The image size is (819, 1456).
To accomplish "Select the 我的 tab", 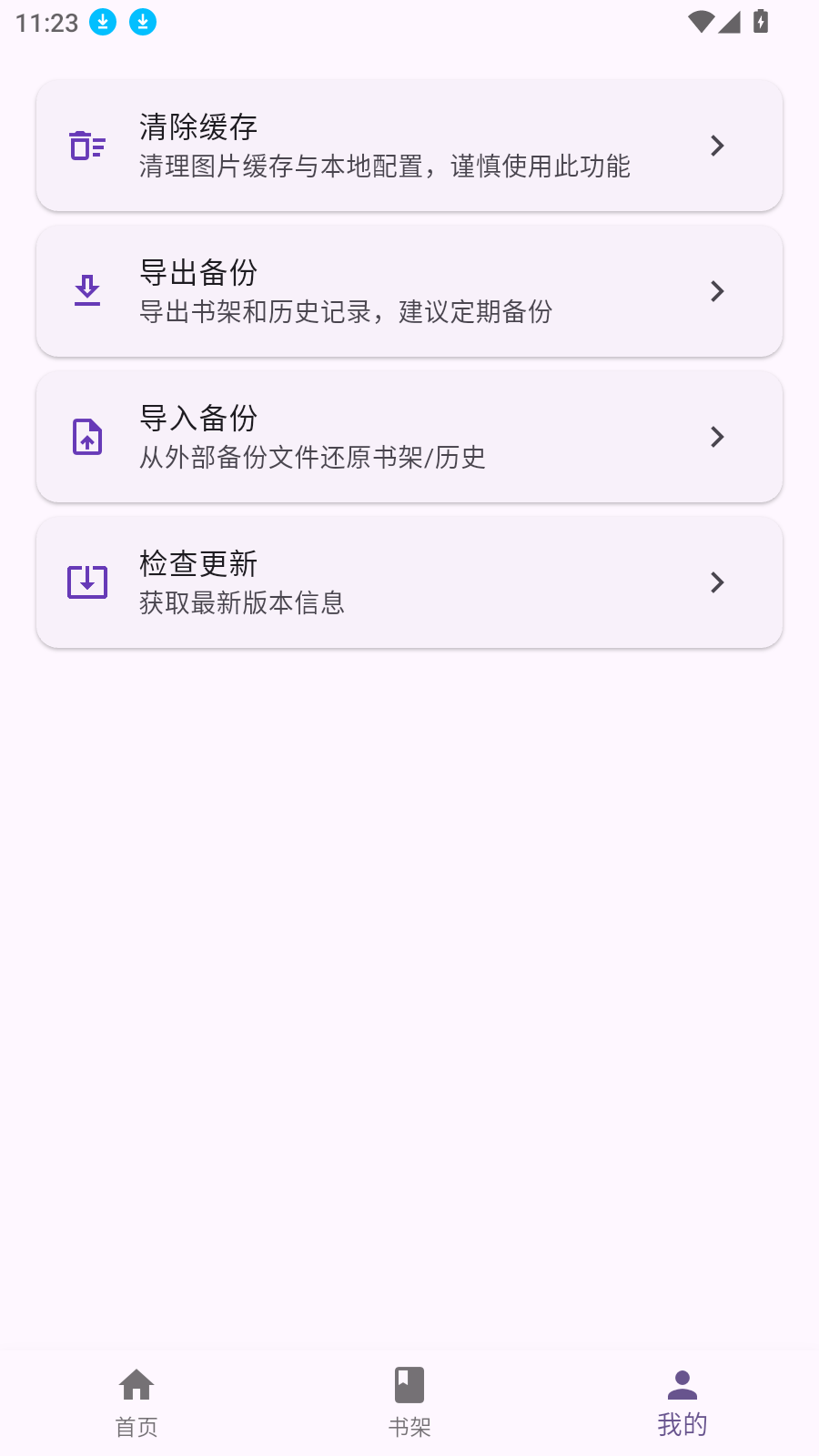I will point(682,1402).
